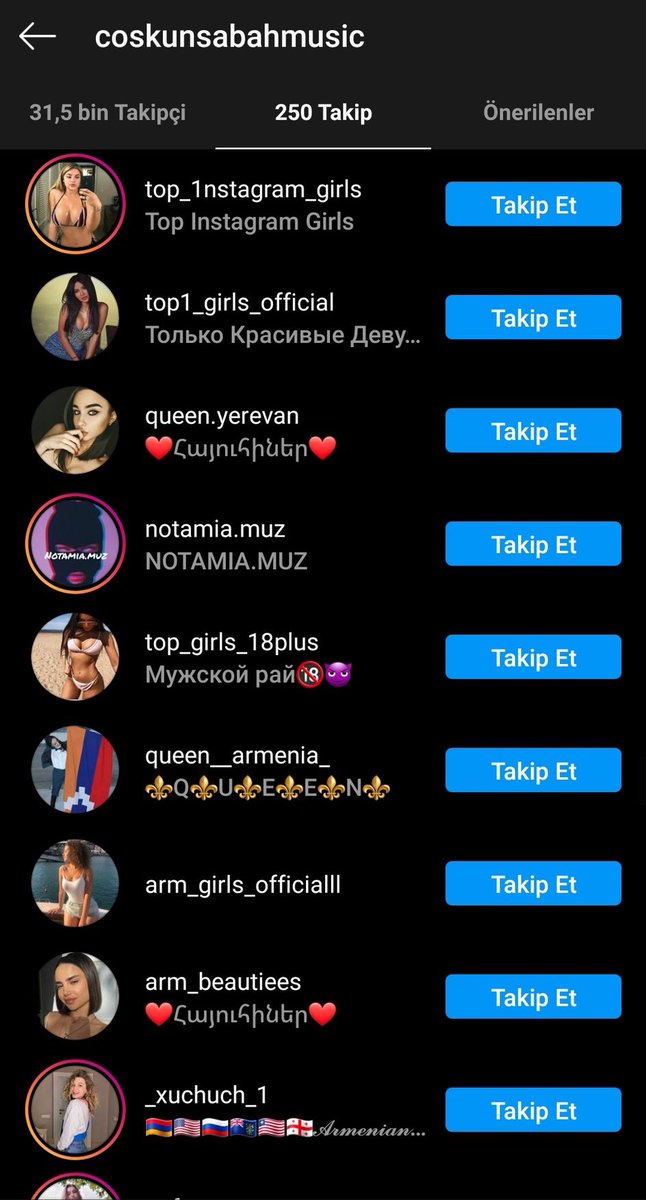Tap Takip Et next to queen.yerevan
This screenshot has height=1200, width=646.
[x=533, y=431]
